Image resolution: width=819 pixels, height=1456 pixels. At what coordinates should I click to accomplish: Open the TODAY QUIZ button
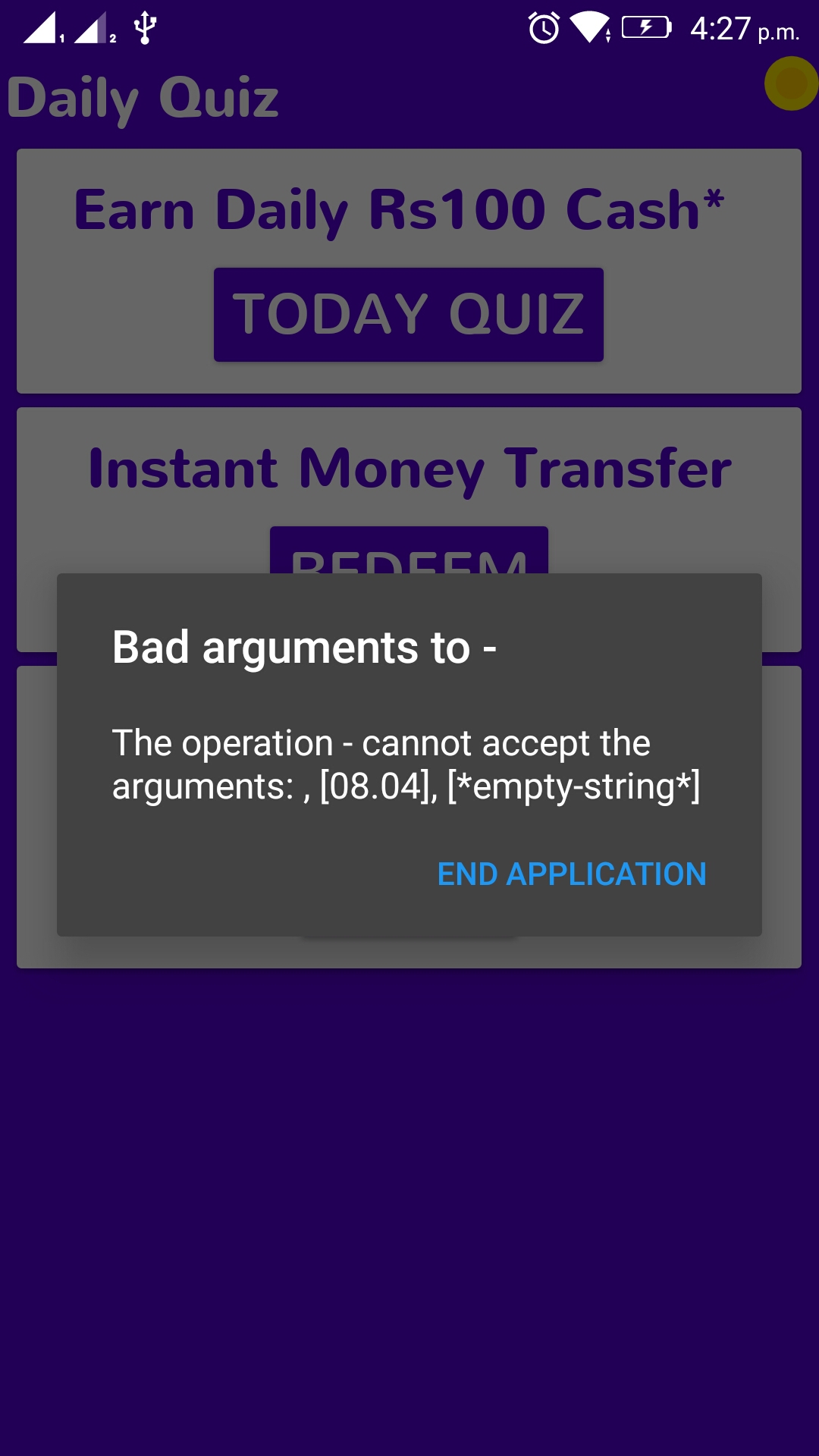pyautogui.click(x=409, y=315)
